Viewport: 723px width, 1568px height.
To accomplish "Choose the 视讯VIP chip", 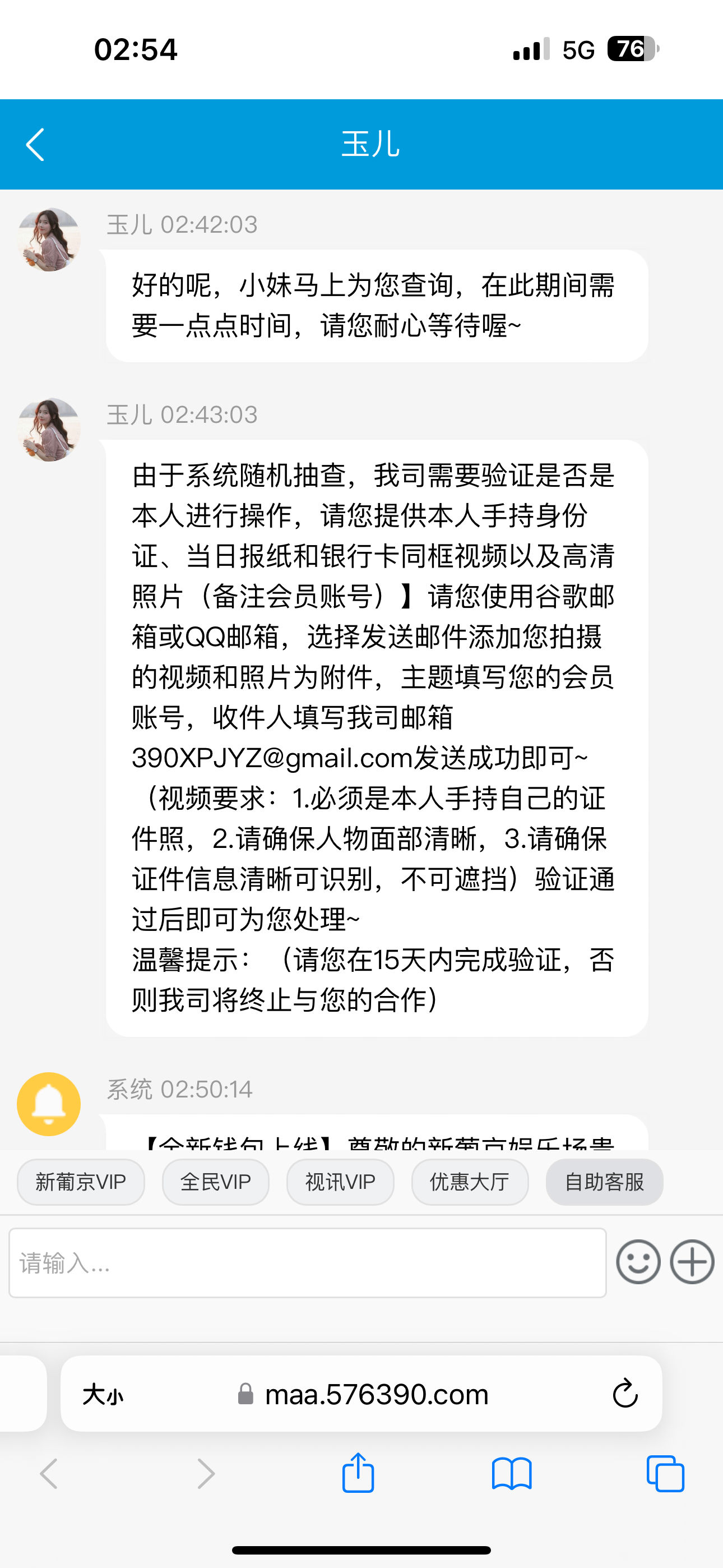I will point(340,1182).
